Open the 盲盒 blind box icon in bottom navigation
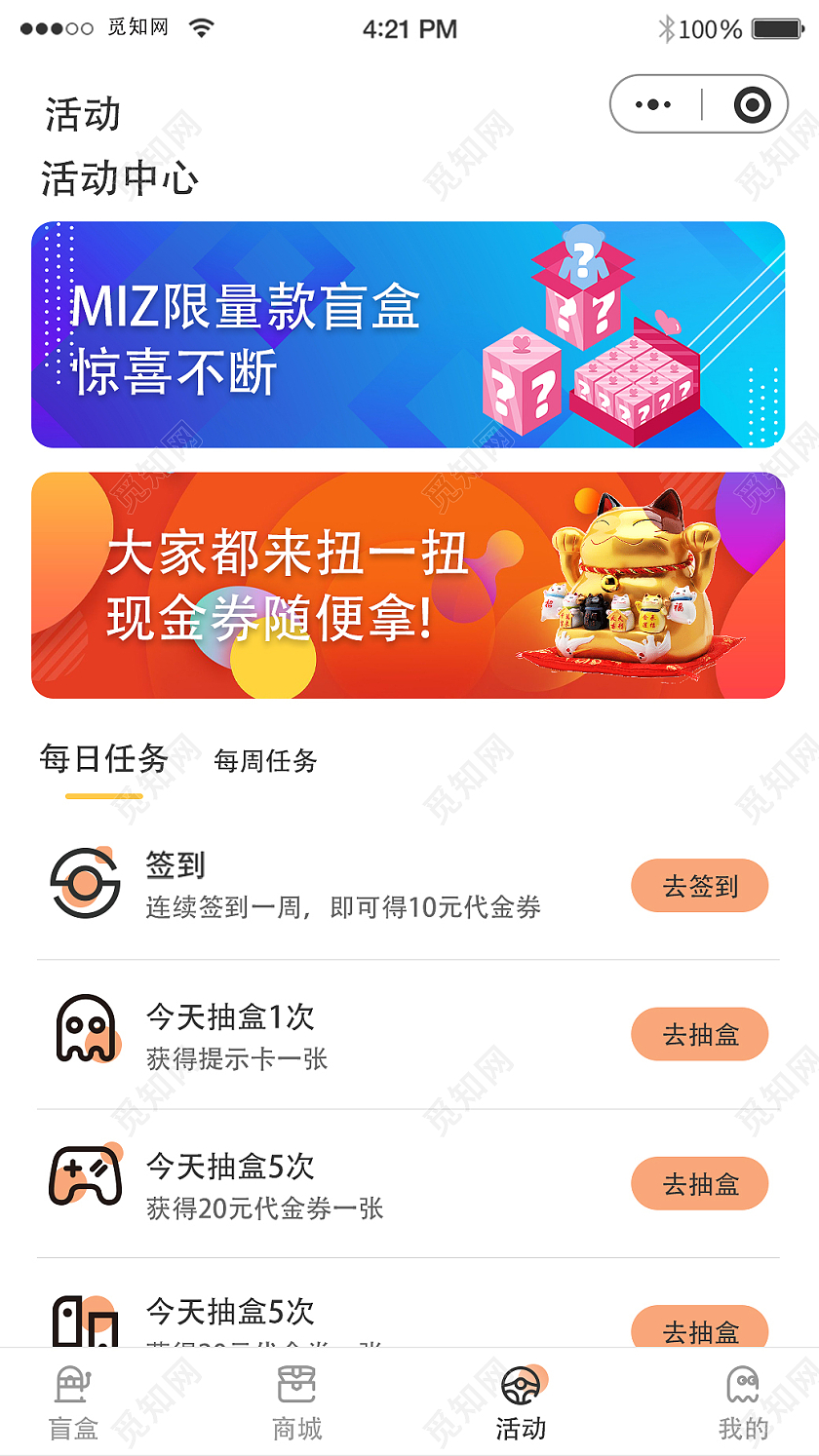The height and width of the screenshot is (1456, 819). pos(73,1384)
